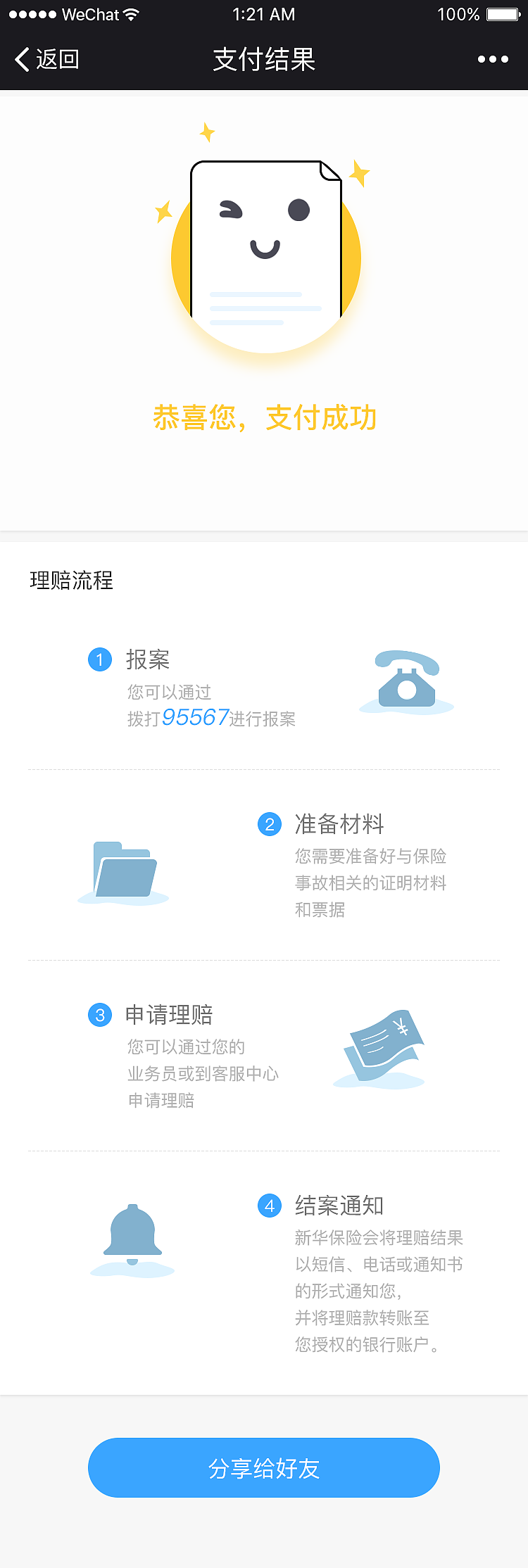The image size is (528, 1568).
Task: Click the battery indicator at top right
Action: pos(501,13)
